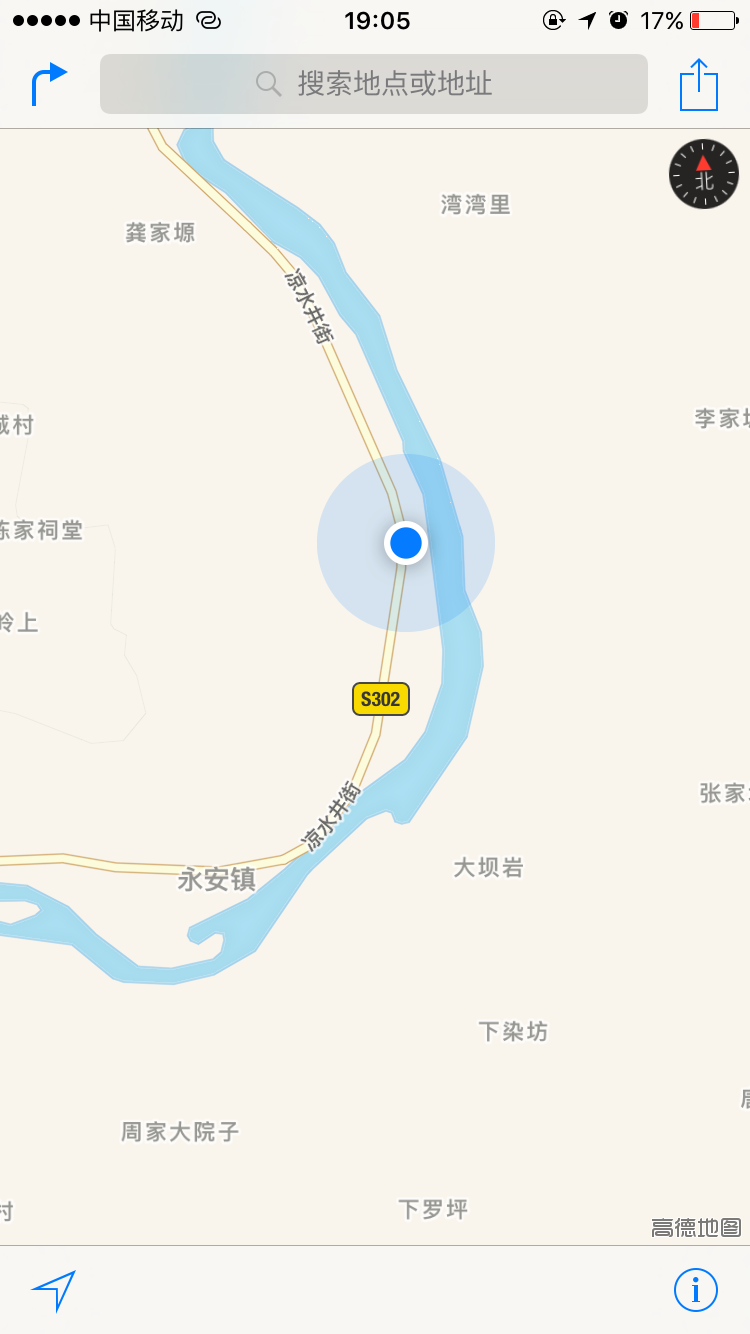Share the current location

pyautogui.click(x=699, y=85)
